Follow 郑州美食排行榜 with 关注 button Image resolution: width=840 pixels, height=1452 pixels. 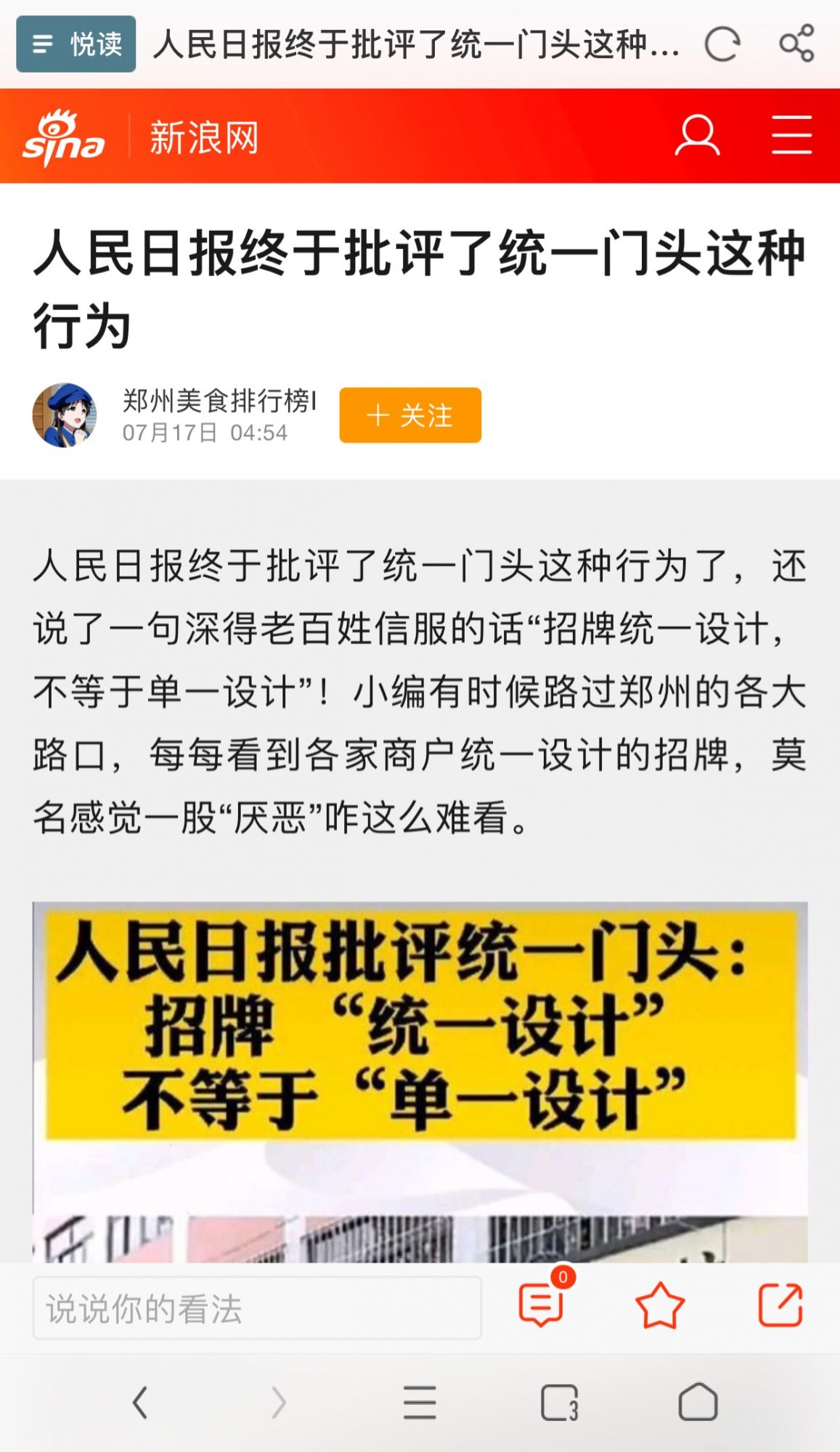[x=410, y=415]
